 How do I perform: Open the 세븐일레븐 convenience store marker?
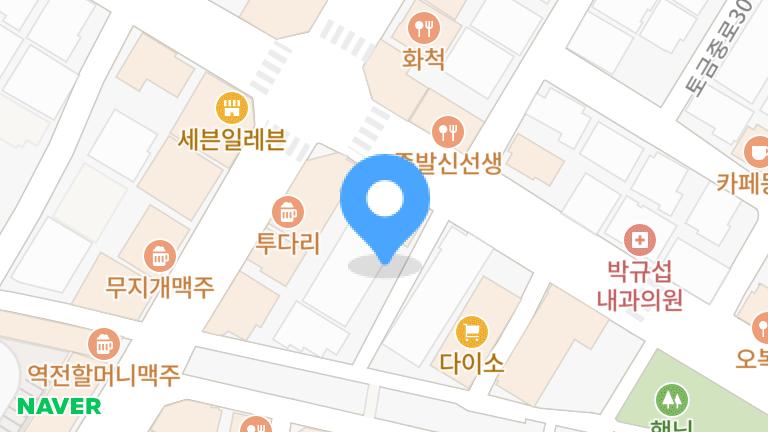point(231,107)
